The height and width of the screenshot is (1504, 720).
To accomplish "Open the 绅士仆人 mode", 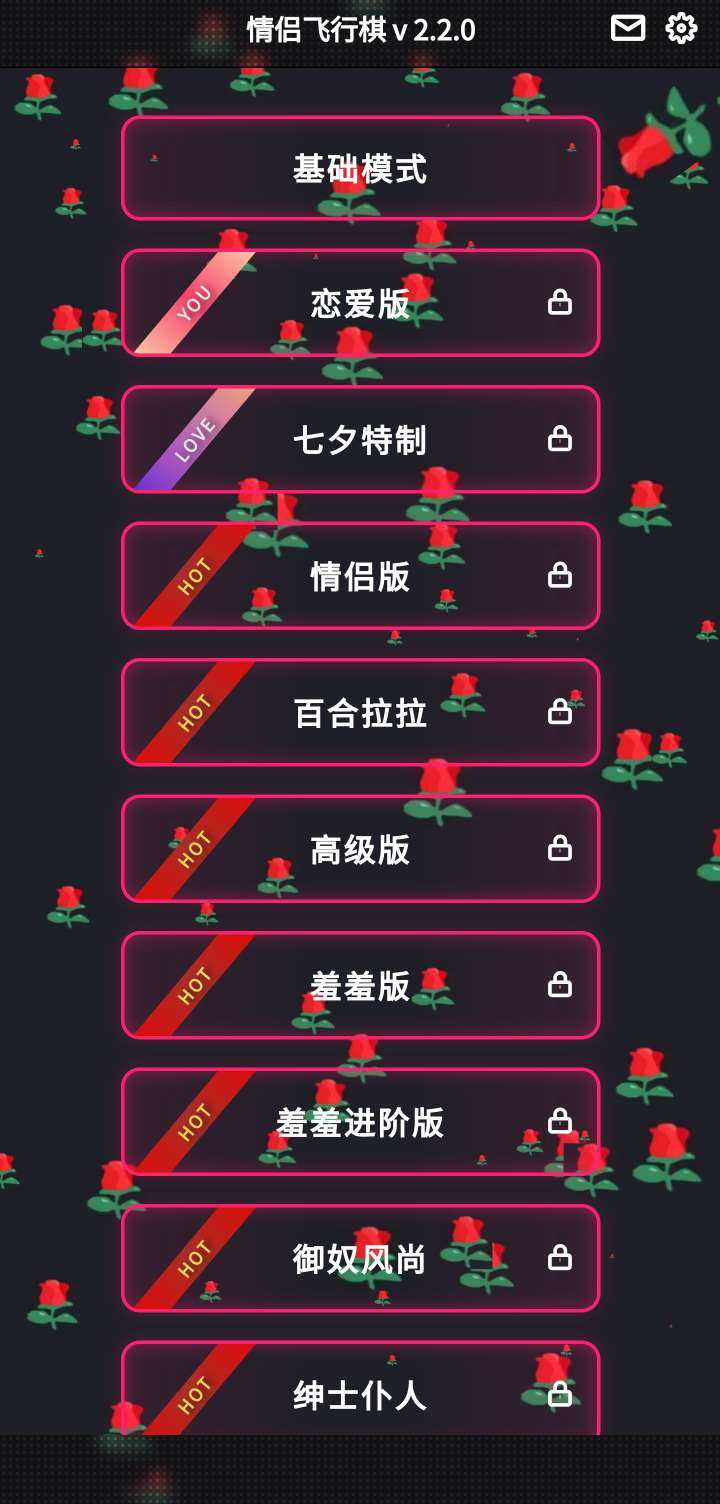I will point(360,1393).
